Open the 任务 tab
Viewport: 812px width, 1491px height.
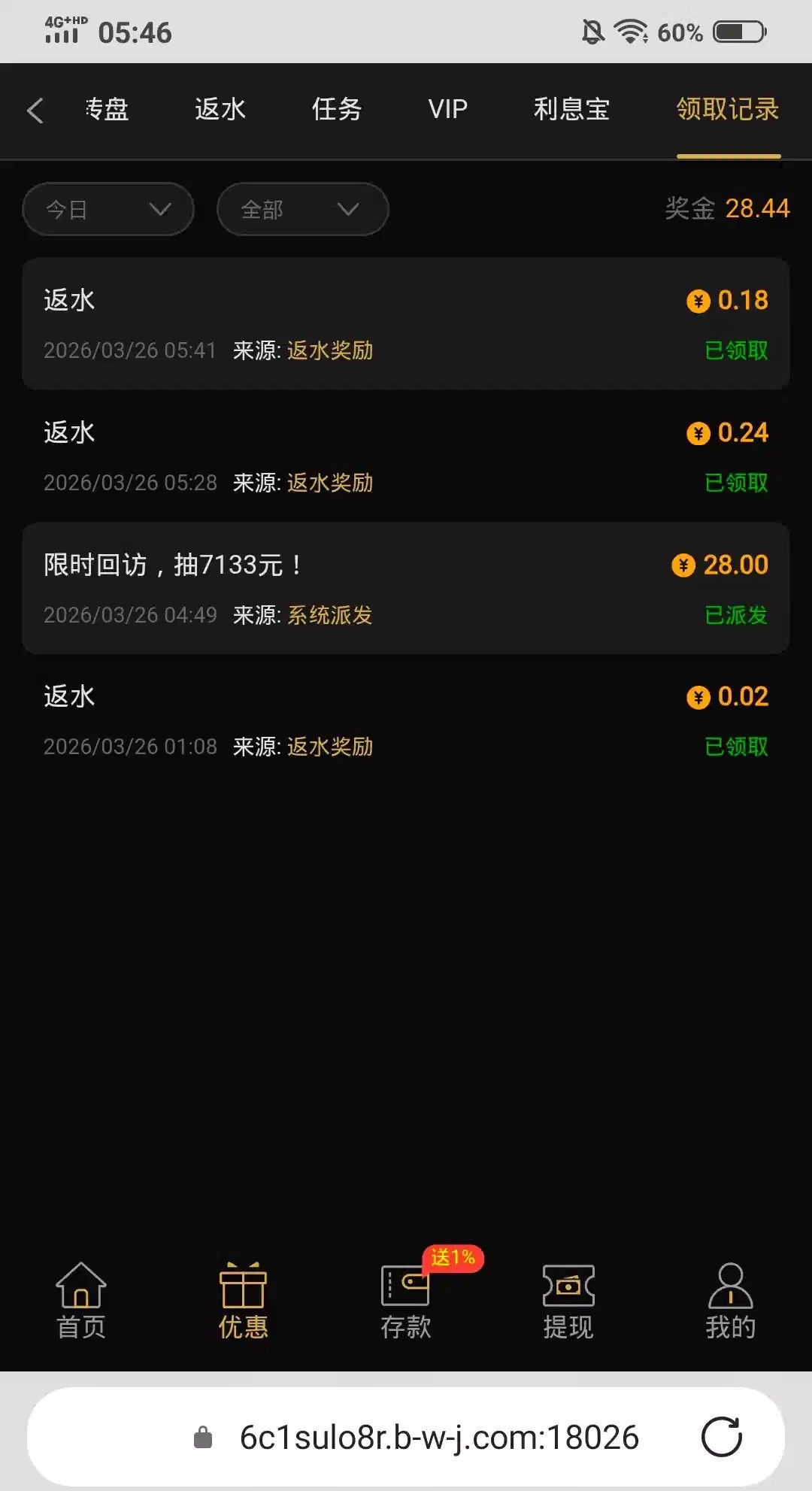click(337, 110)
